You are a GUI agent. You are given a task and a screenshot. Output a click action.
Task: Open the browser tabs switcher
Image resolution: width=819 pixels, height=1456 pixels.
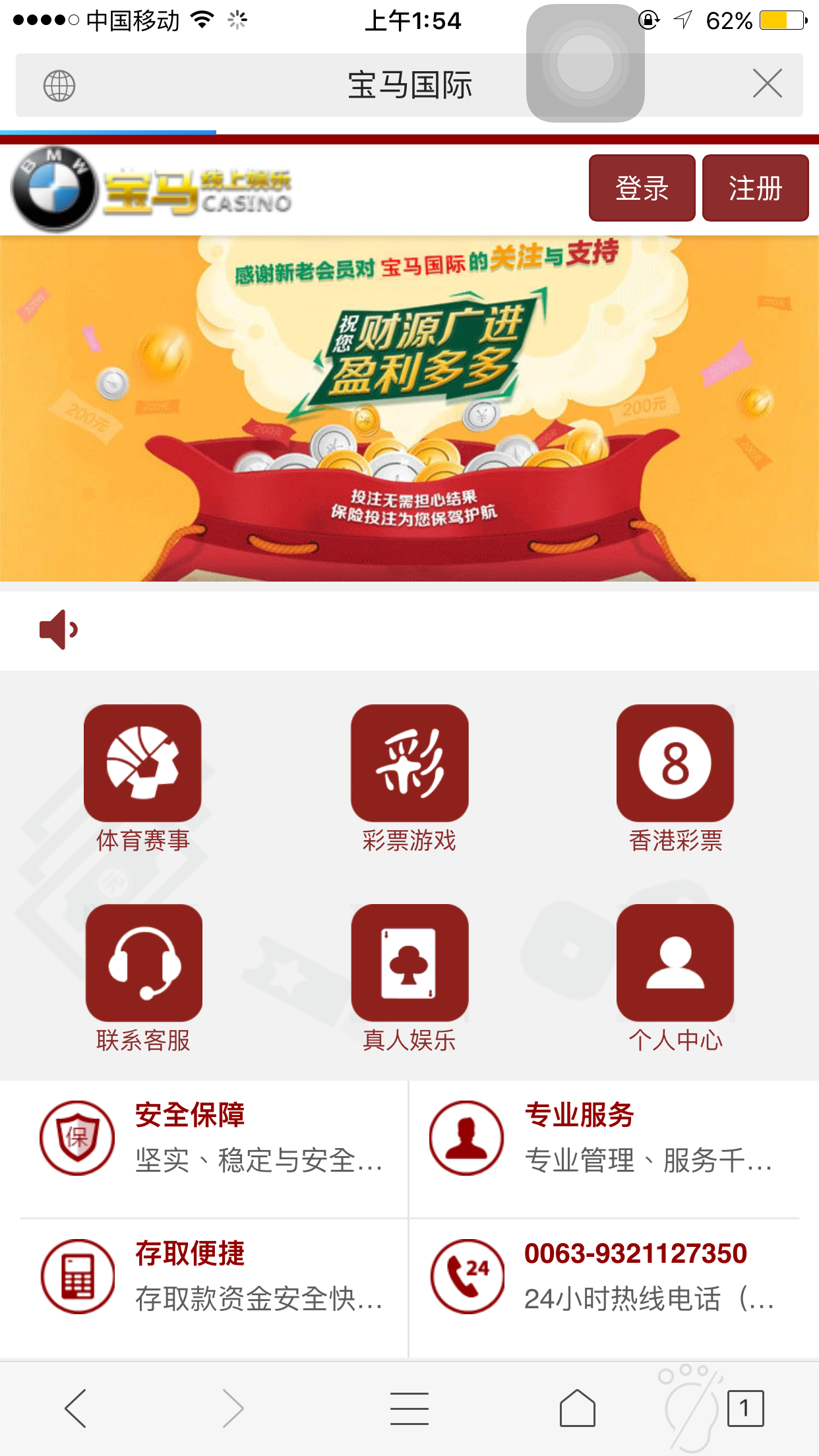pyautogui.click(x=745, y=1408)
